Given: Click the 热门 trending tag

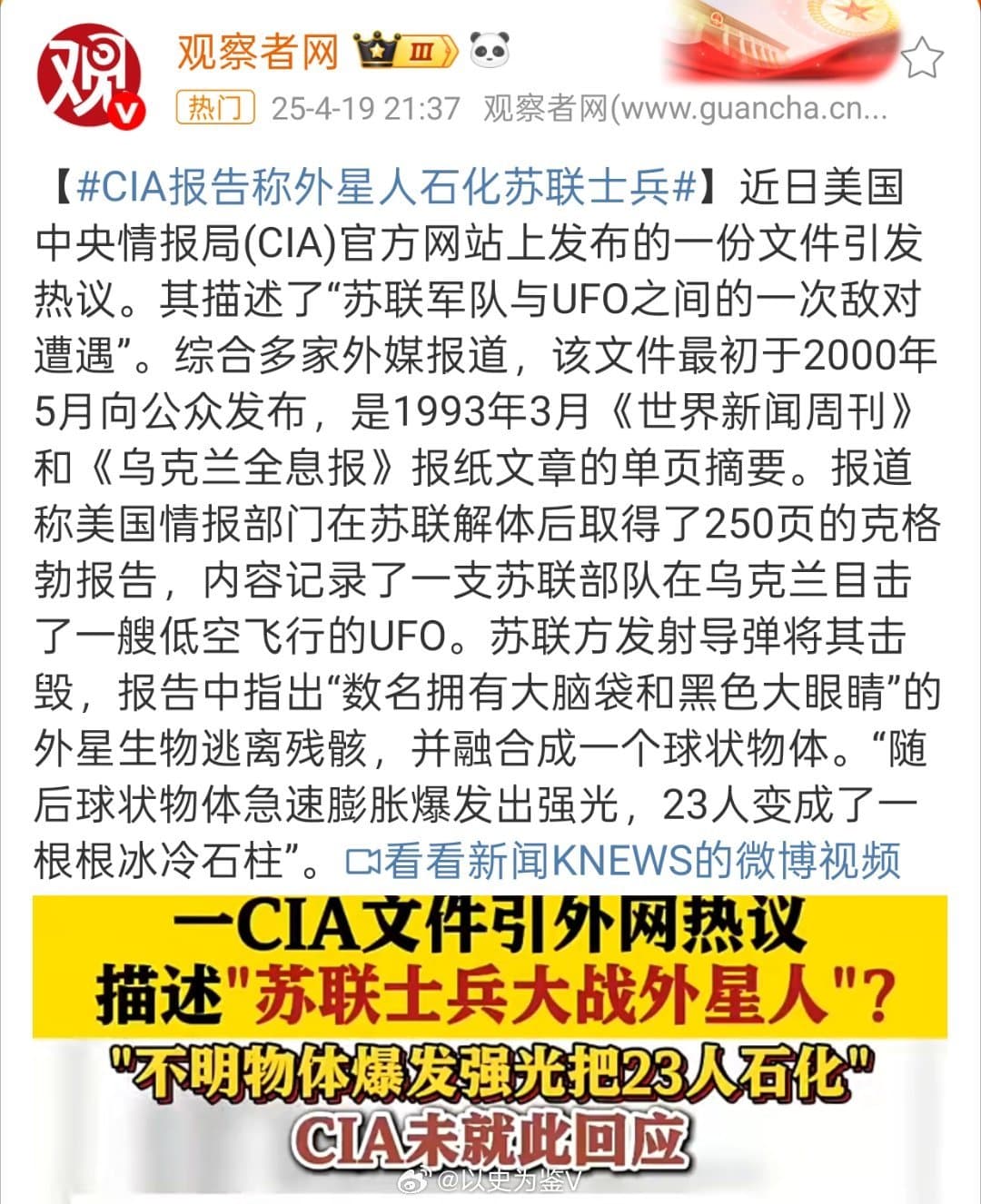Looking at the screenshot, I should [215, 107].
